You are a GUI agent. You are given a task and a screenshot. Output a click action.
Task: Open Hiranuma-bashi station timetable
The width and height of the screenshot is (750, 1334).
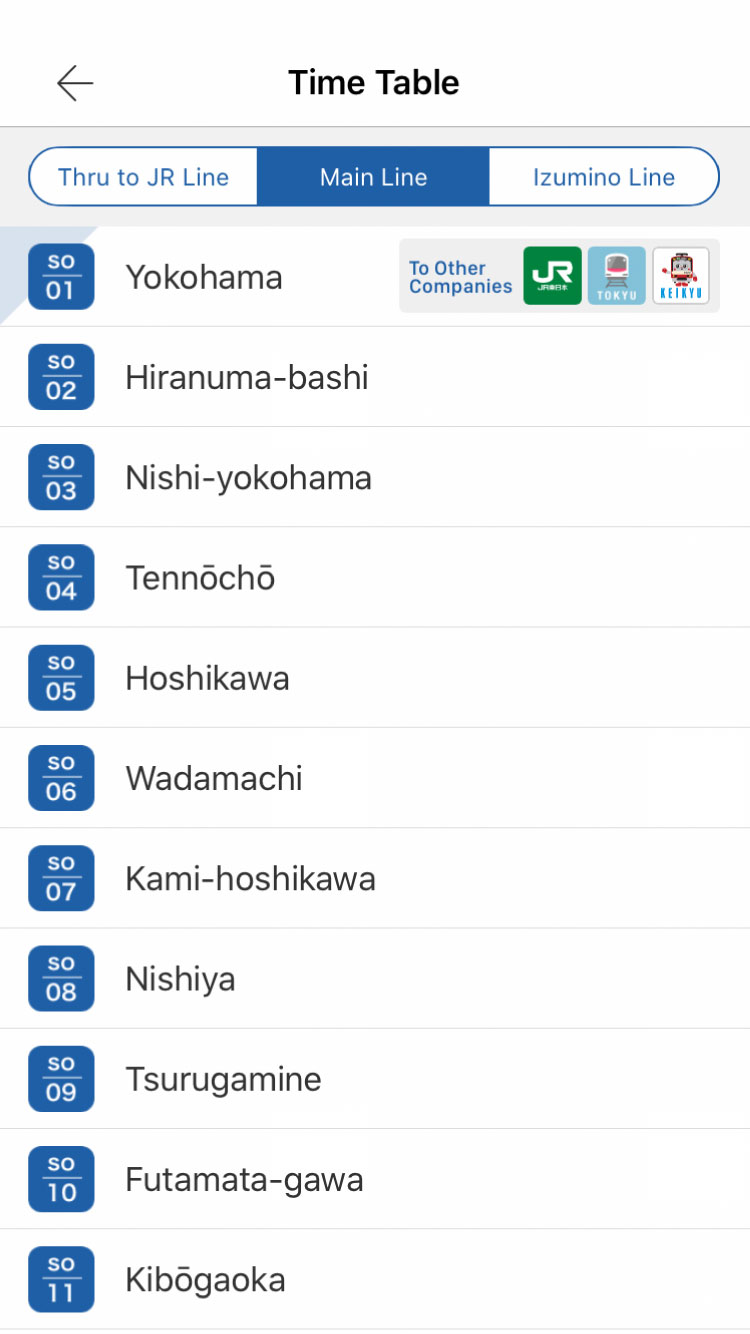click(375, 377)
